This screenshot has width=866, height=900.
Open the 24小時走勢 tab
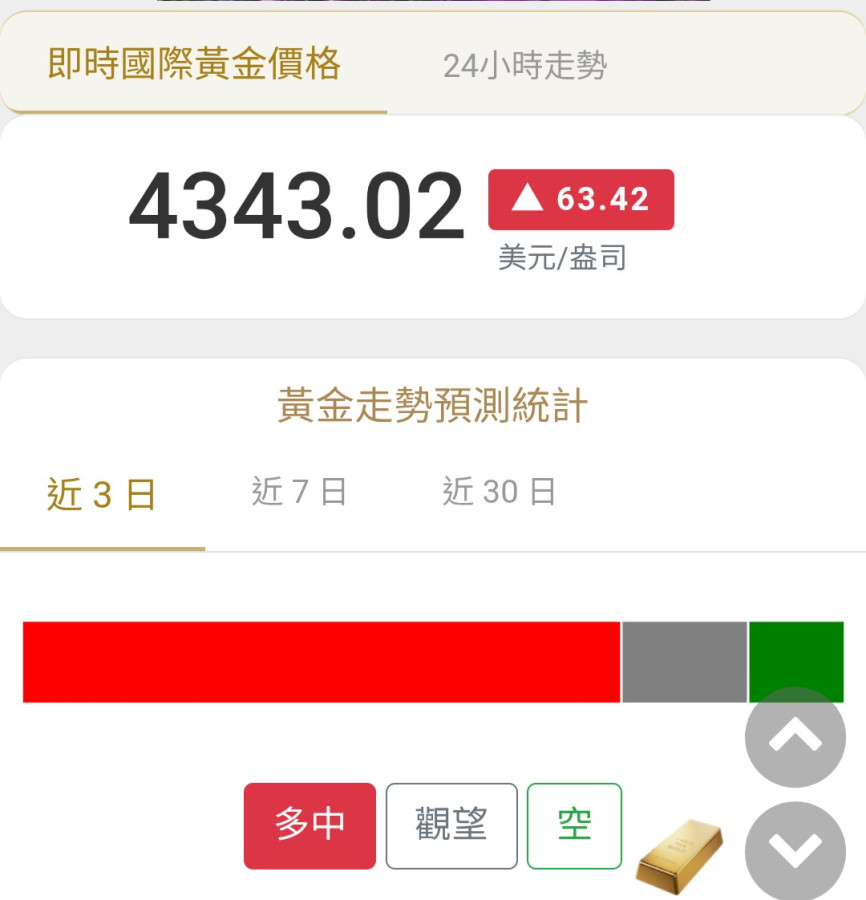coord(524,66)
